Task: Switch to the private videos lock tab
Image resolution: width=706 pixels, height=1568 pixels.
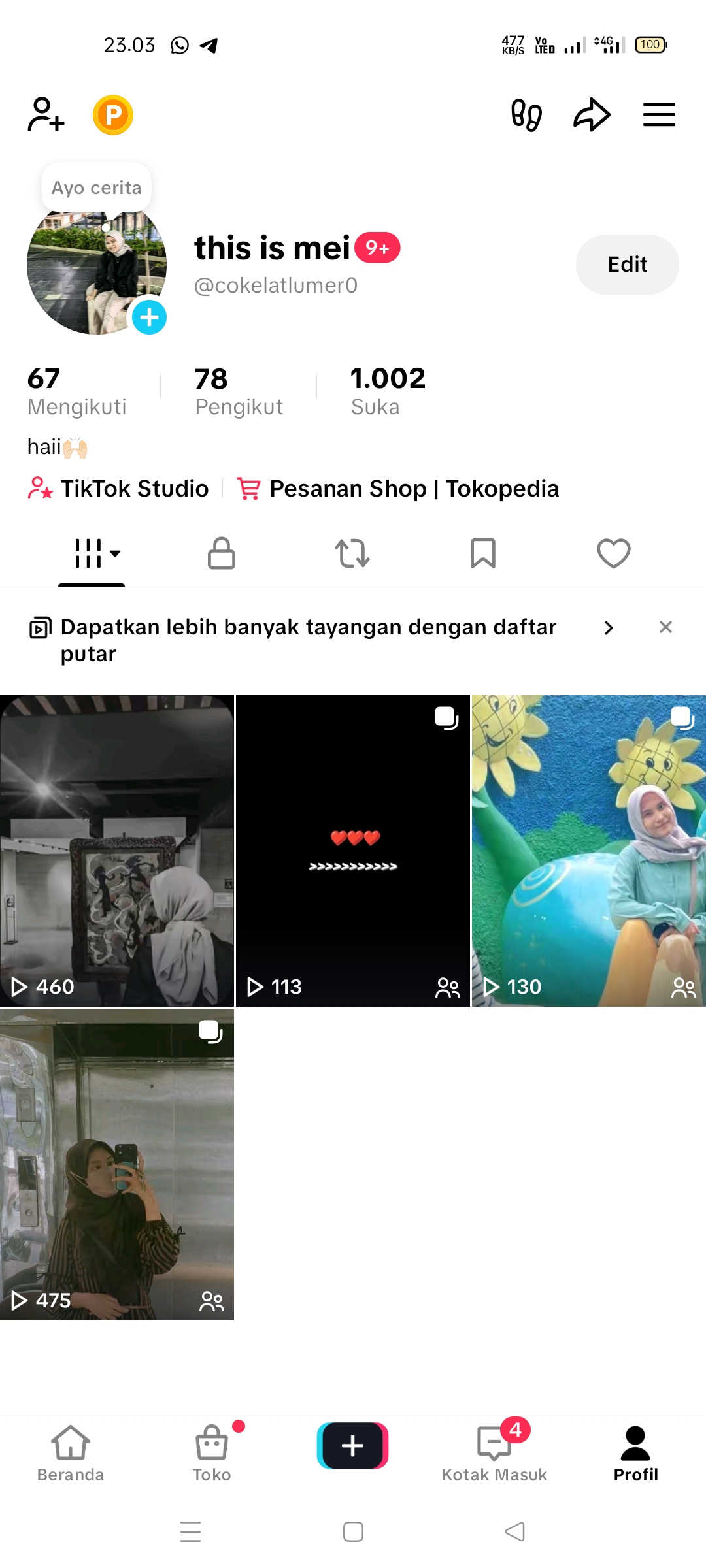Action: pos(222,553)
